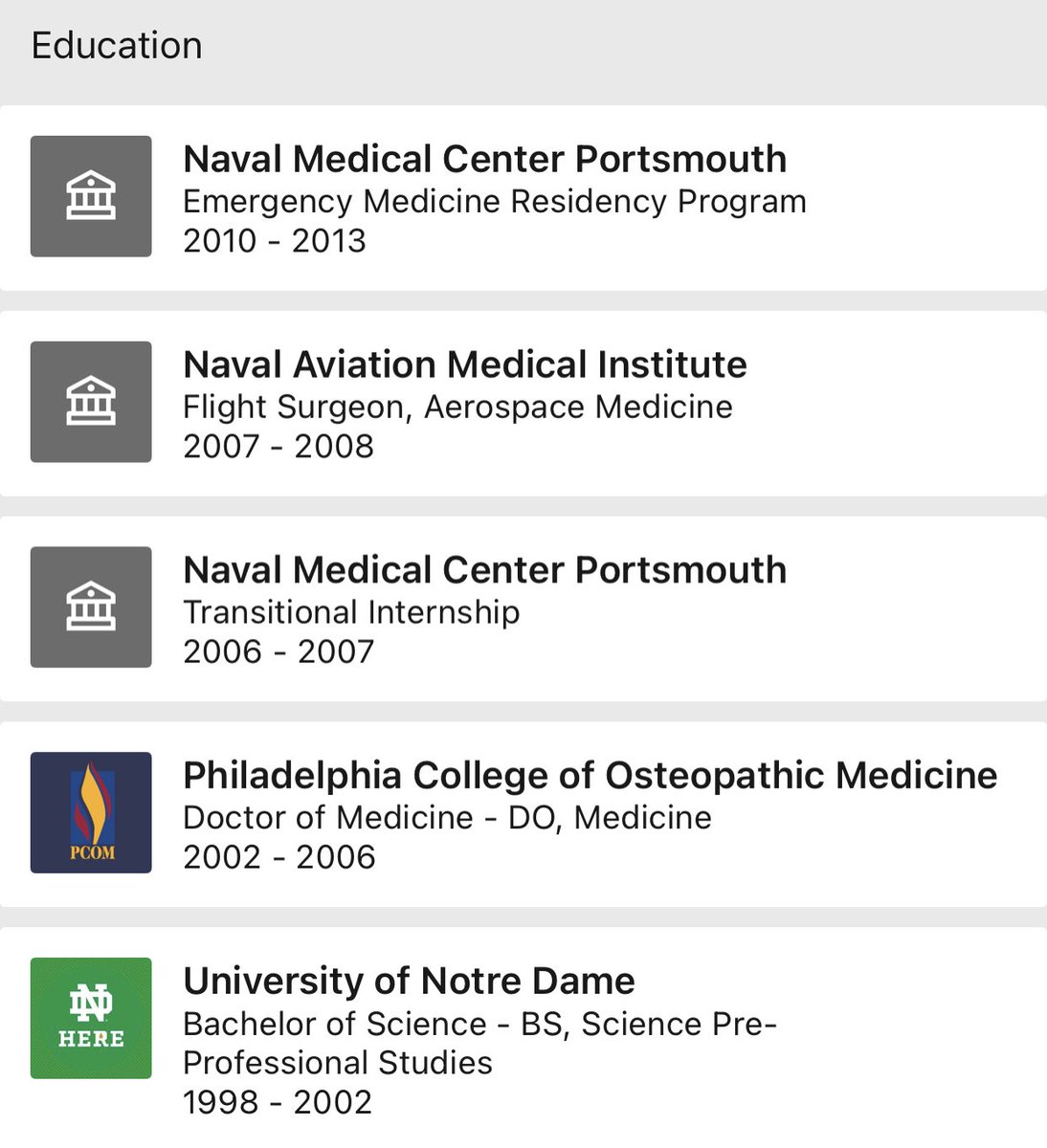Open the Naval Aviation Medical Institute entry
Viewport: 1047px width, 1148px height.
(x=523, y=404)
